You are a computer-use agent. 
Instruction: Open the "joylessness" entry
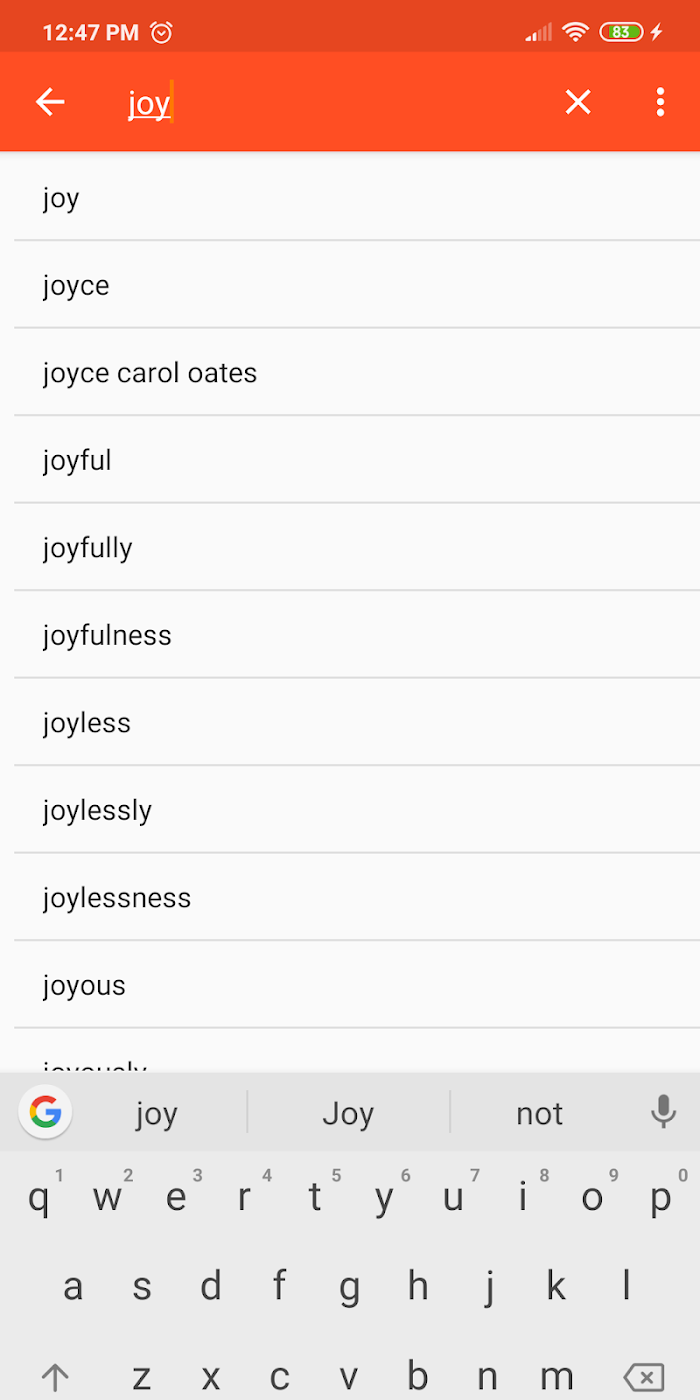[357, 897]
